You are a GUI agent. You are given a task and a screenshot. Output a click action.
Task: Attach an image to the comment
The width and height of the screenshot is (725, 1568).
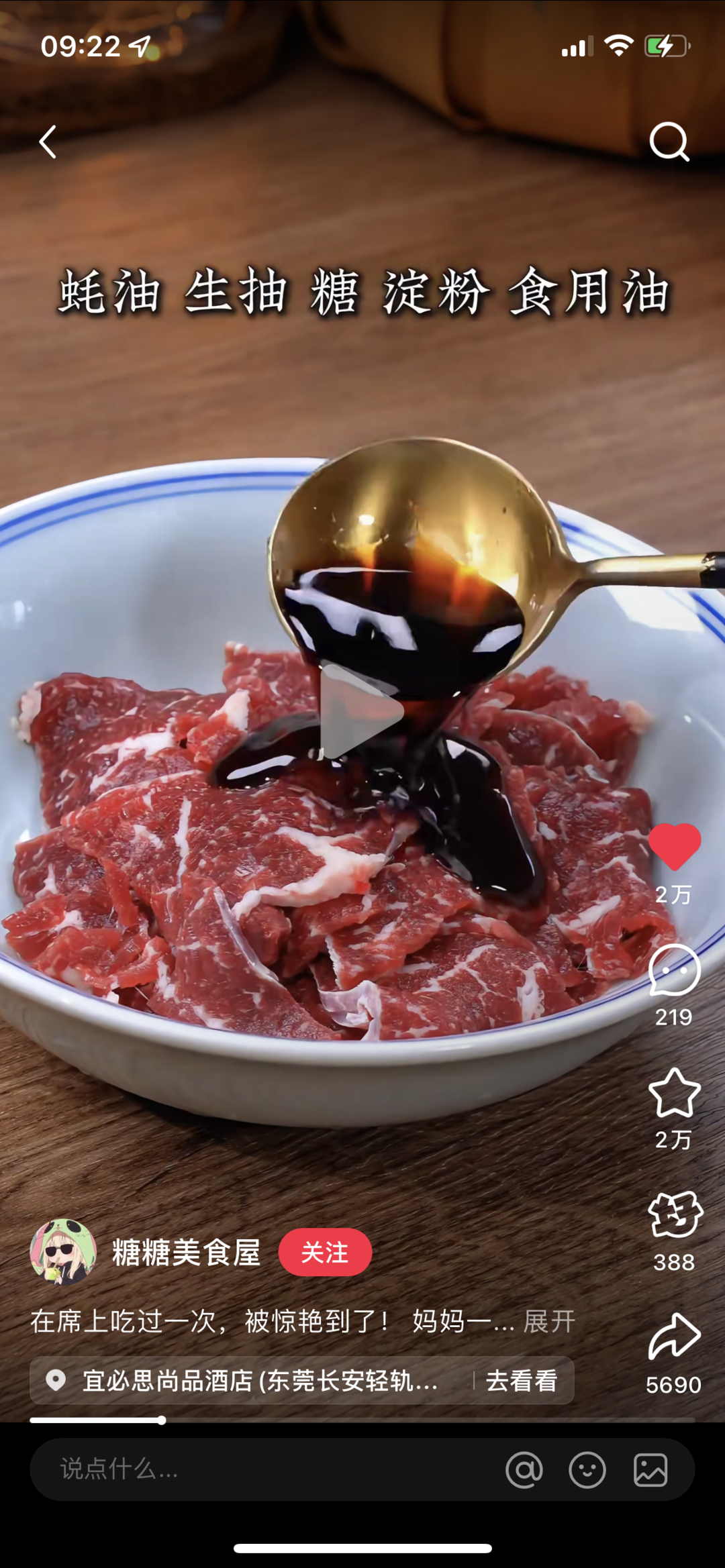tap(650, 1470)
